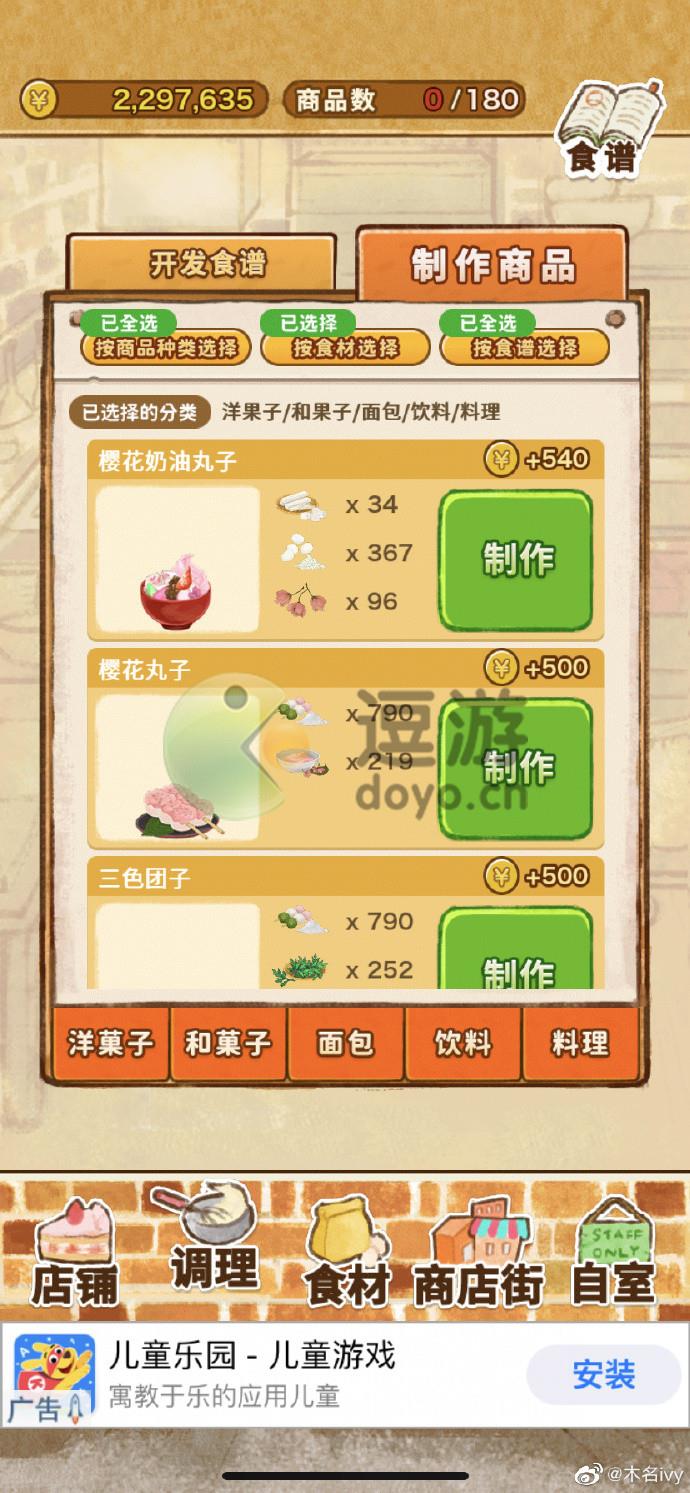Install the 儿童乐园 ad app
Viewport: 690px width, 1493px height.
603,1375
